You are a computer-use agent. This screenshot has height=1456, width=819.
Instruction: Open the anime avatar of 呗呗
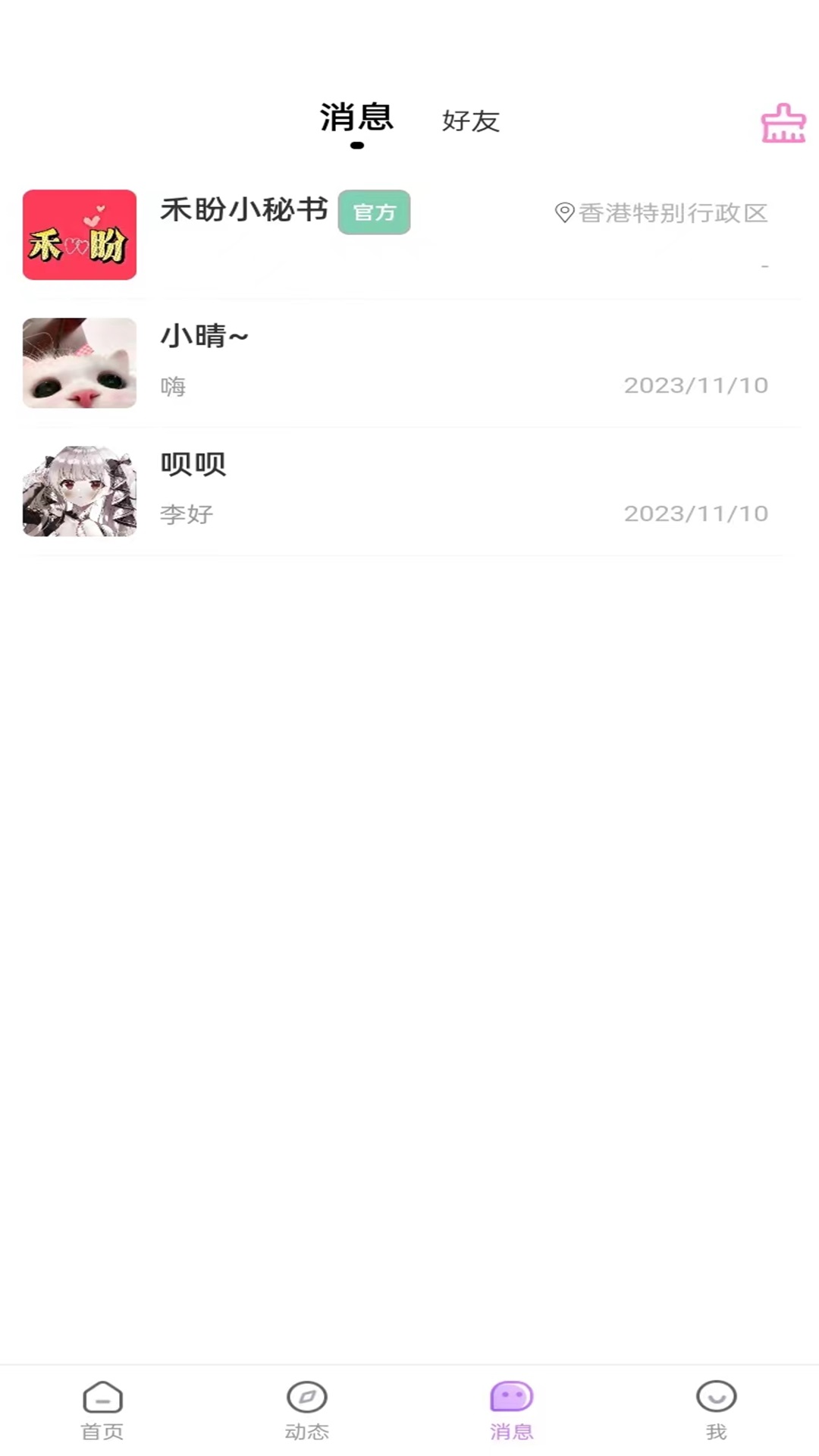(x=80, y=491)
